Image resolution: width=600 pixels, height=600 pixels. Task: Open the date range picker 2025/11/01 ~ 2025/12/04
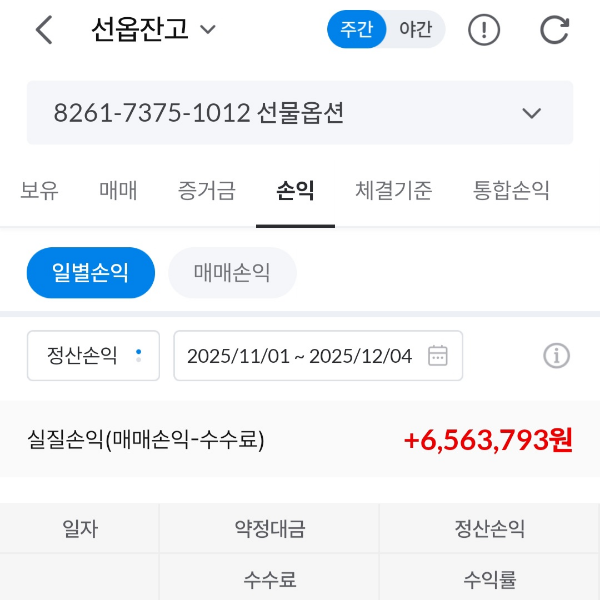coord(318,355)
